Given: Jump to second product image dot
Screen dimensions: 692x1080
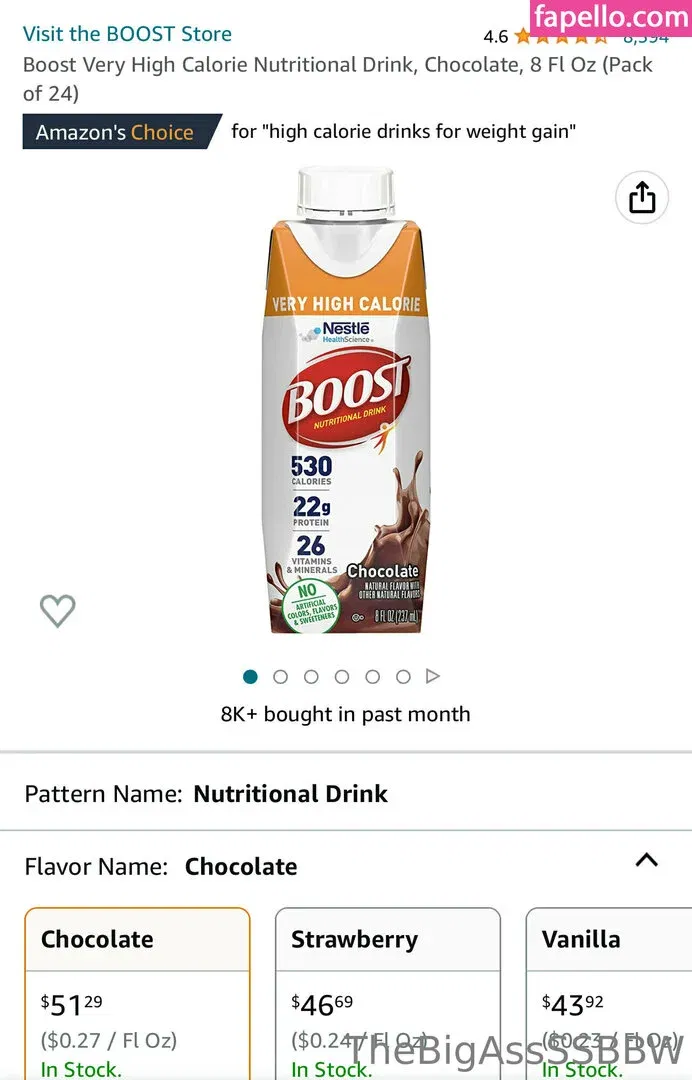Looking at the screenshot, I should (x=280, y=677).
